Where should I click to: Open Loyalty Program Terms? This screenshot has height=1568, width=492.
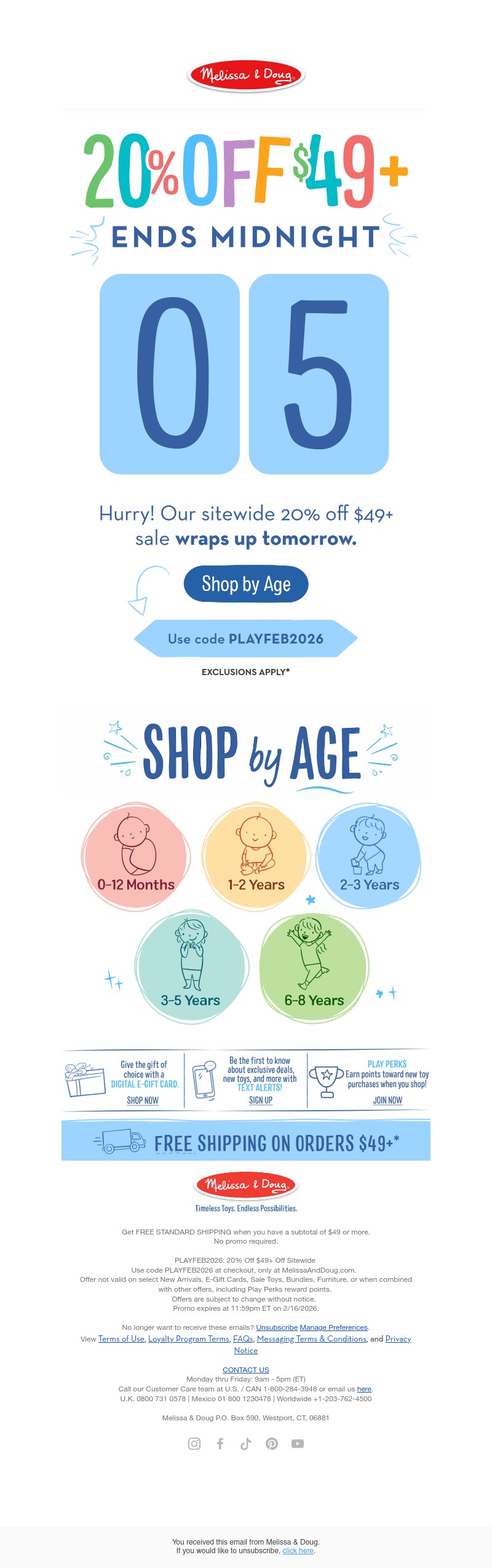[189, 1338]
